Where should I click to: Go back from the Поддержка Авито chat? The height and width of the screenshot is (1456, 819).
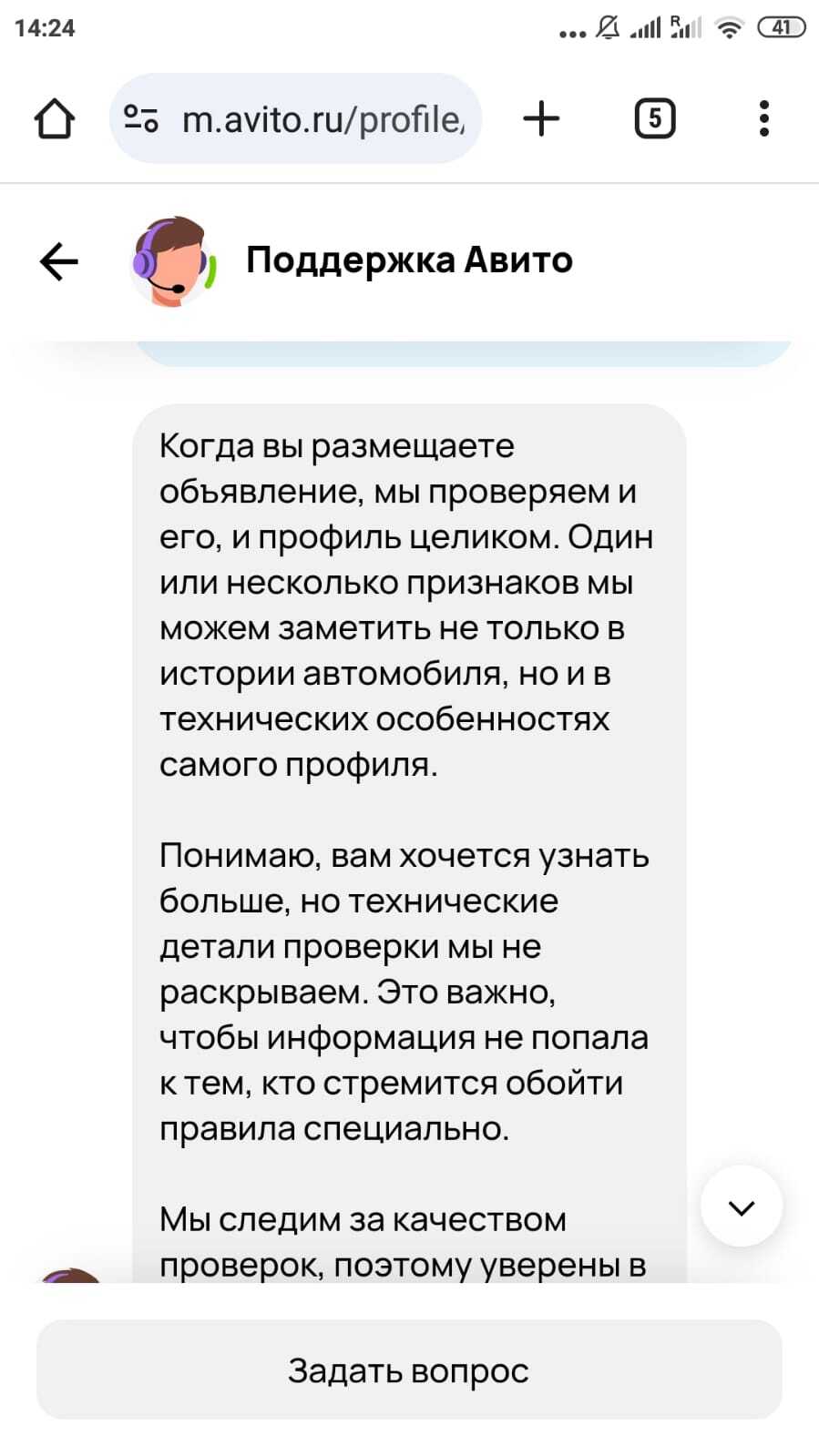pos(59,262)
